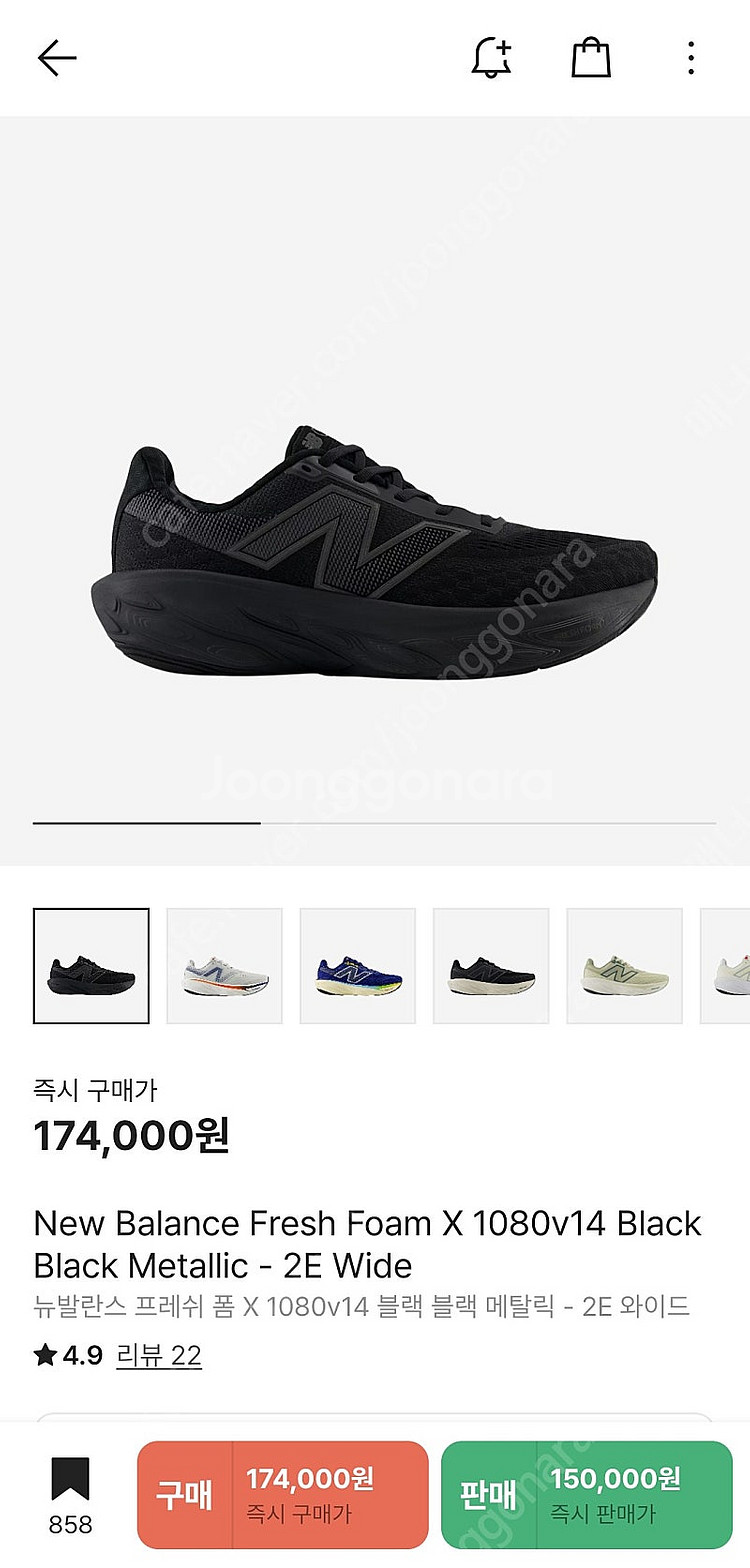This screenshot has height=1568, width=750.
Task: Open the shopping bag
Action: pos(591,58)
